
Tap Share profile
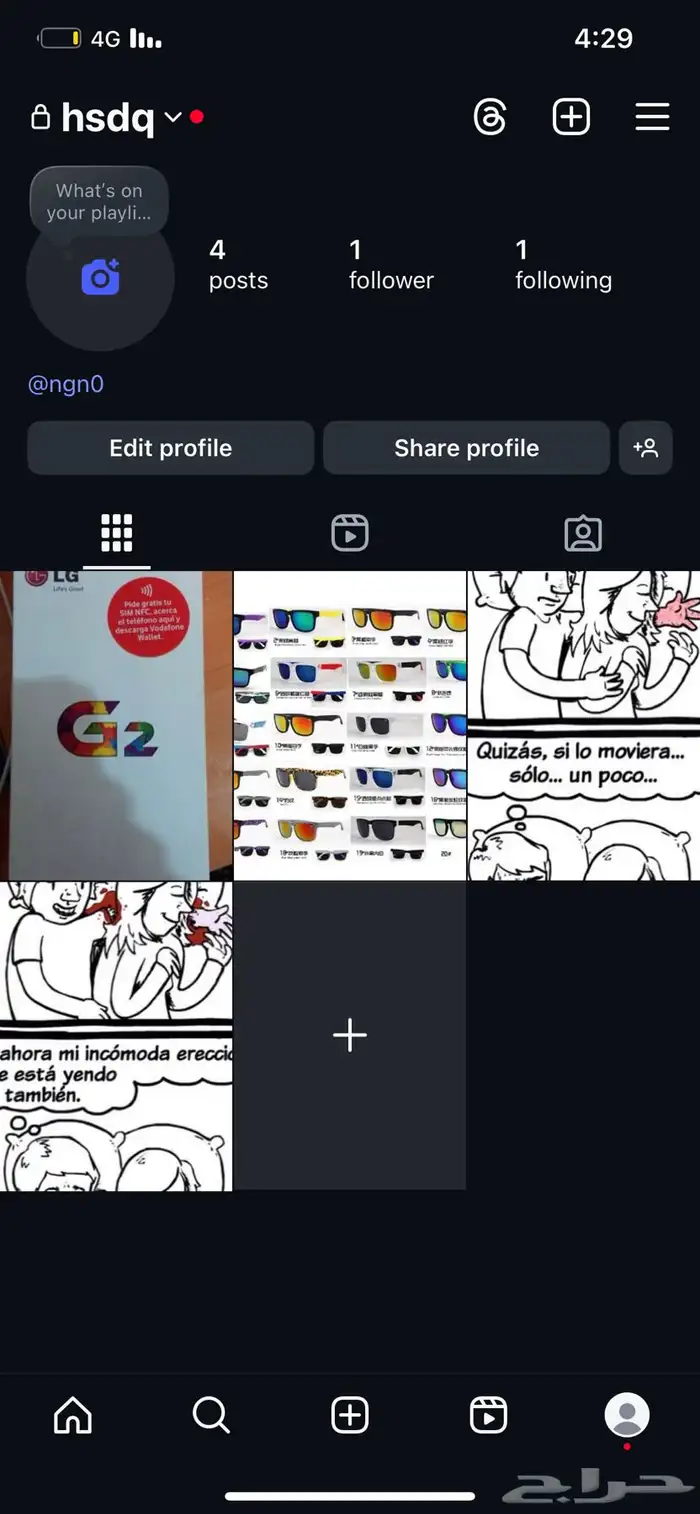pyautogui.click(x=466, y=448)
